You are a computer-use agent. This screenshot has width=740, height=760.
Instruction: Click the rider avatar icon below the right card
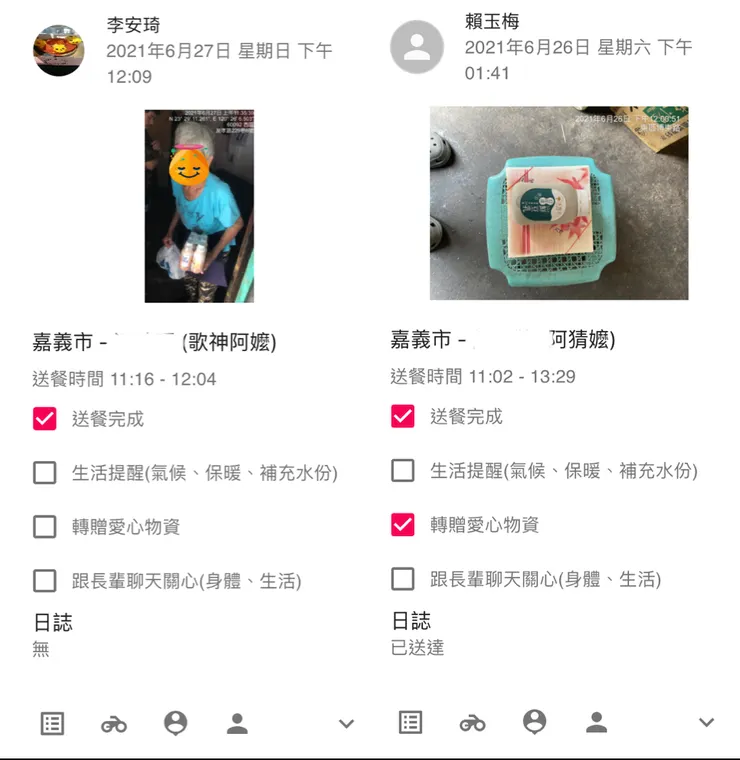[535, 724]
